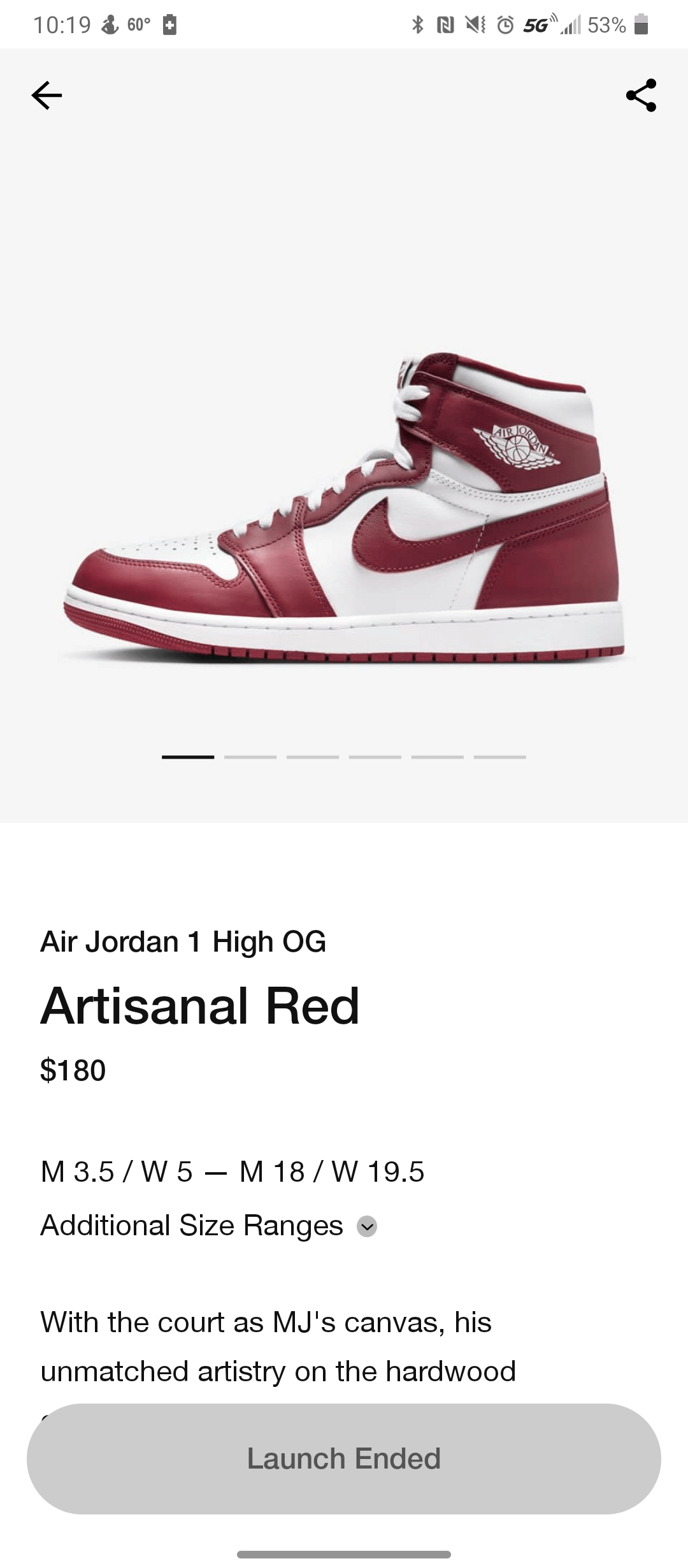Click the Artisanal Red product title
688x1568 pixels.
point(199,1005)
